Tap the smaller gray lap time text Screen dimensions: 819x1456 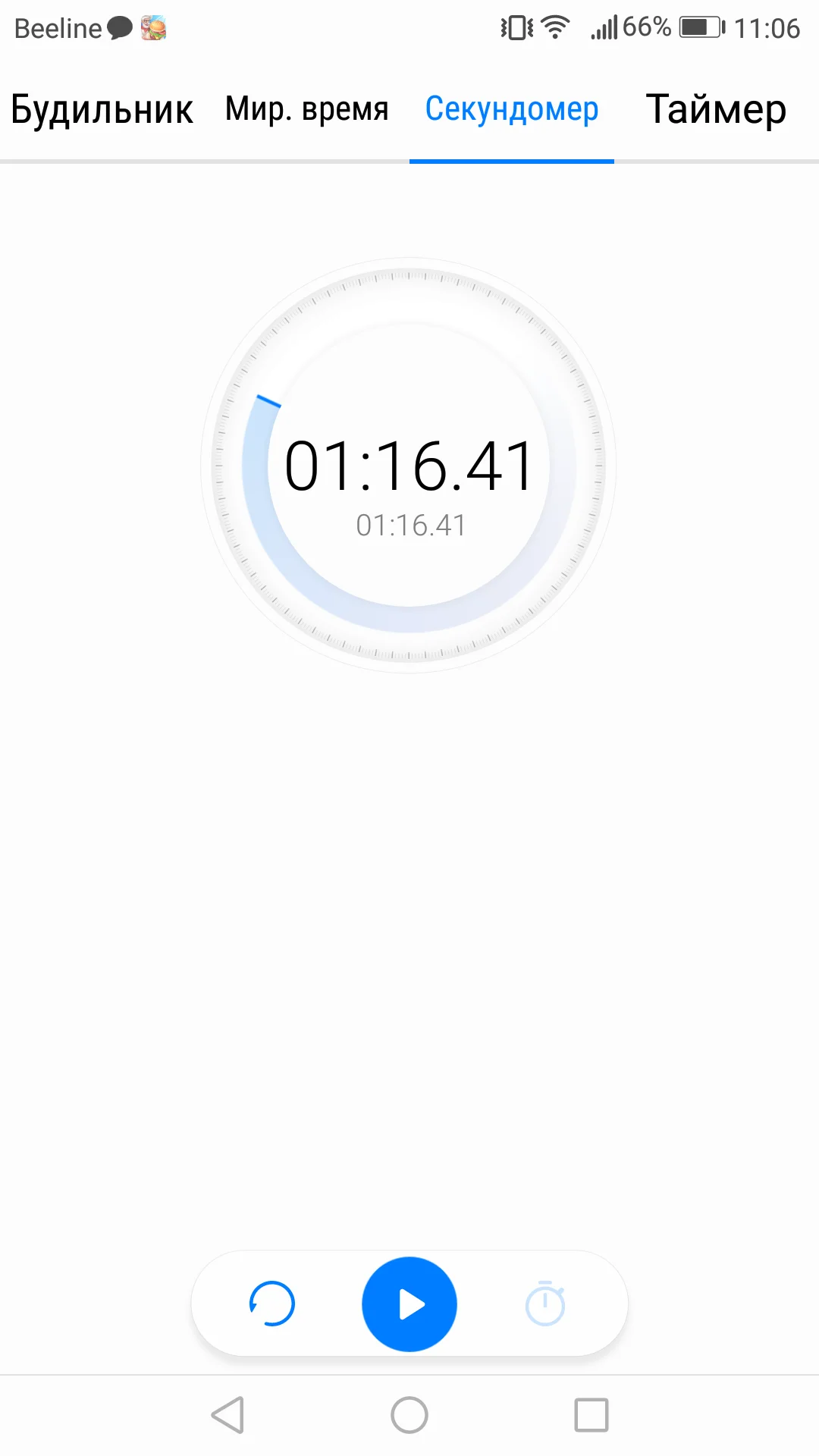pyautogui.click(x=409, y=523)
